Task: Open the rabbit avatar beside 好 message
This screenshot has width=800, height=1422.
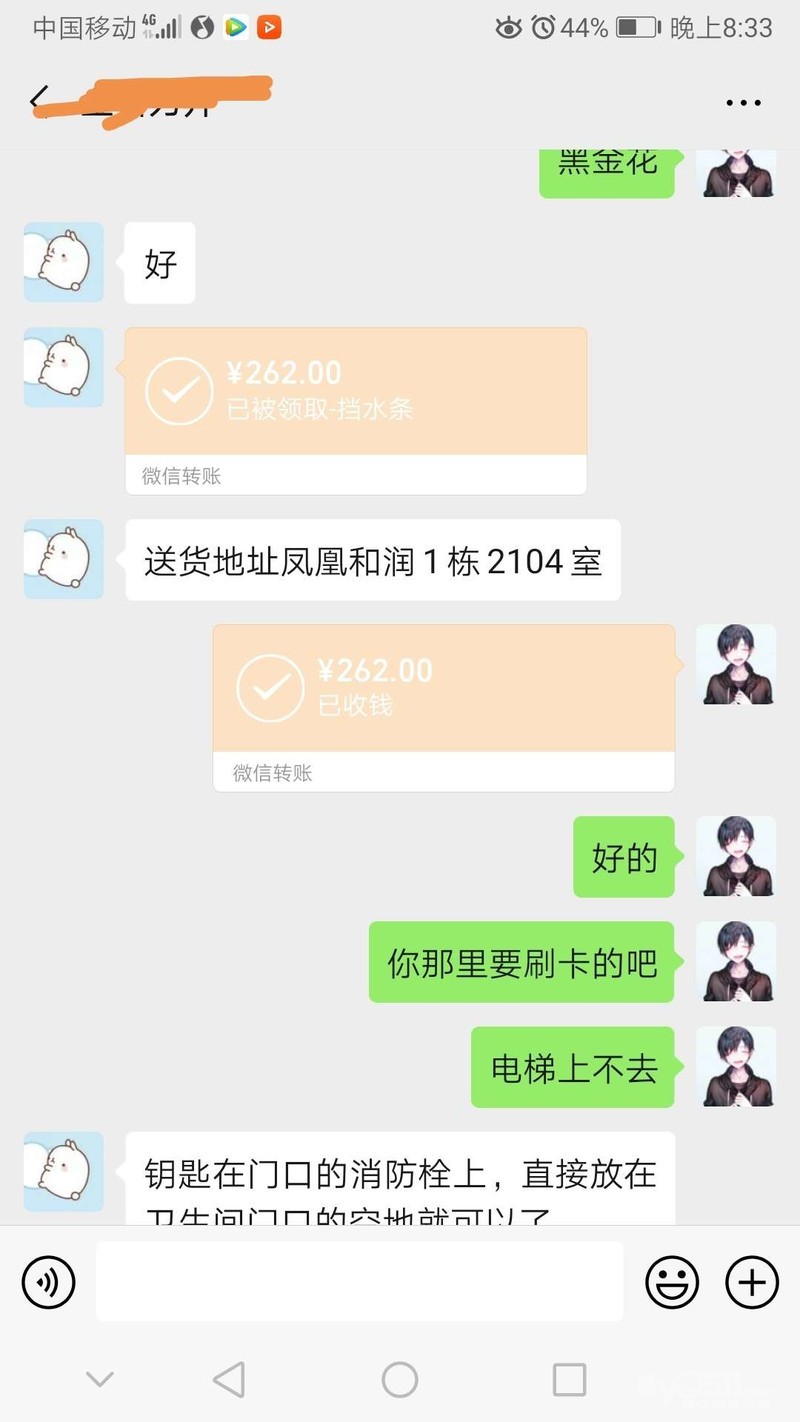Action: point(64,262)
